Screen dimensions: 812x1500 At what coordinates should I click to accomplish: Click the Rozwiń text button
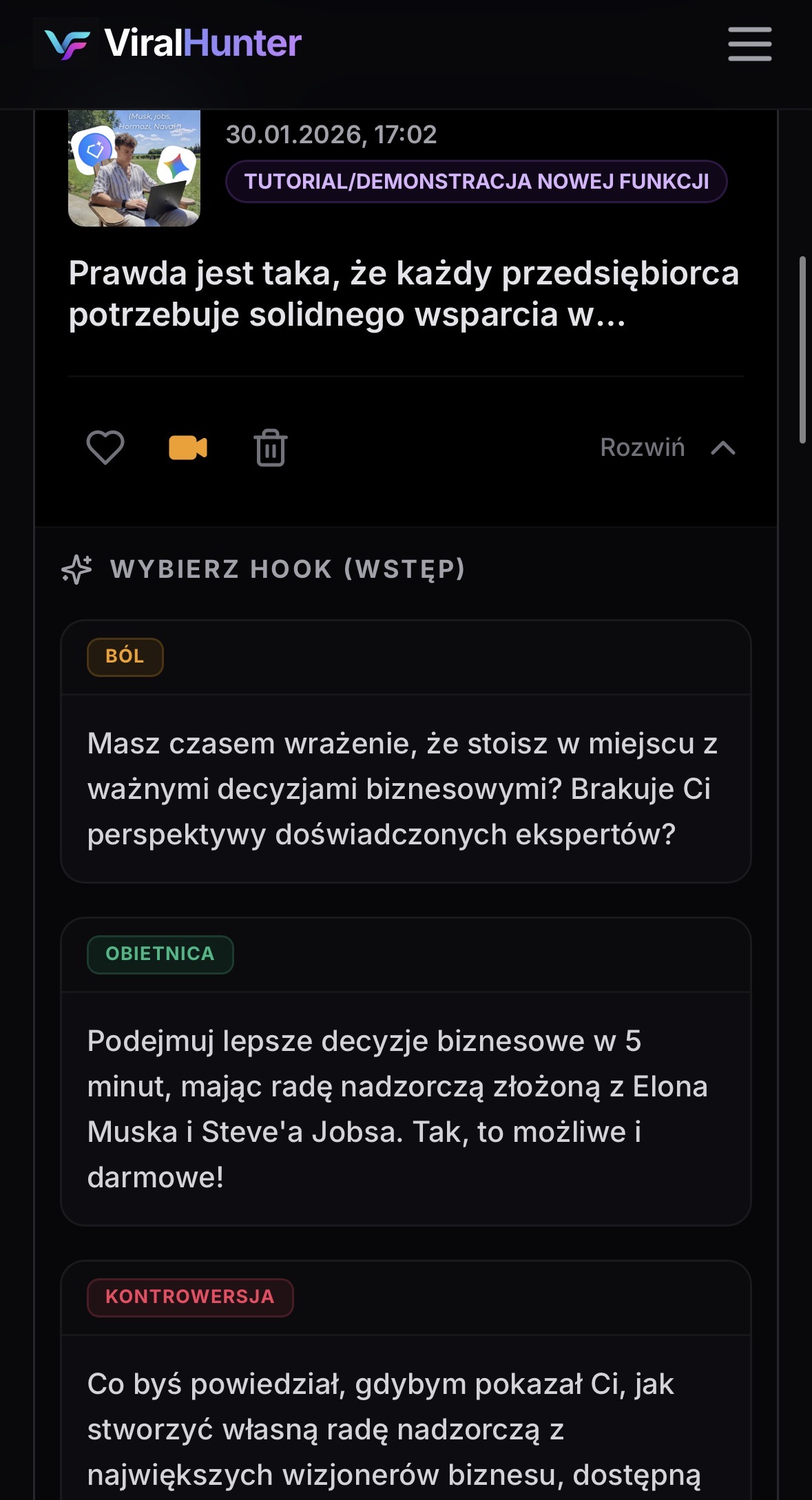point(642,448)
